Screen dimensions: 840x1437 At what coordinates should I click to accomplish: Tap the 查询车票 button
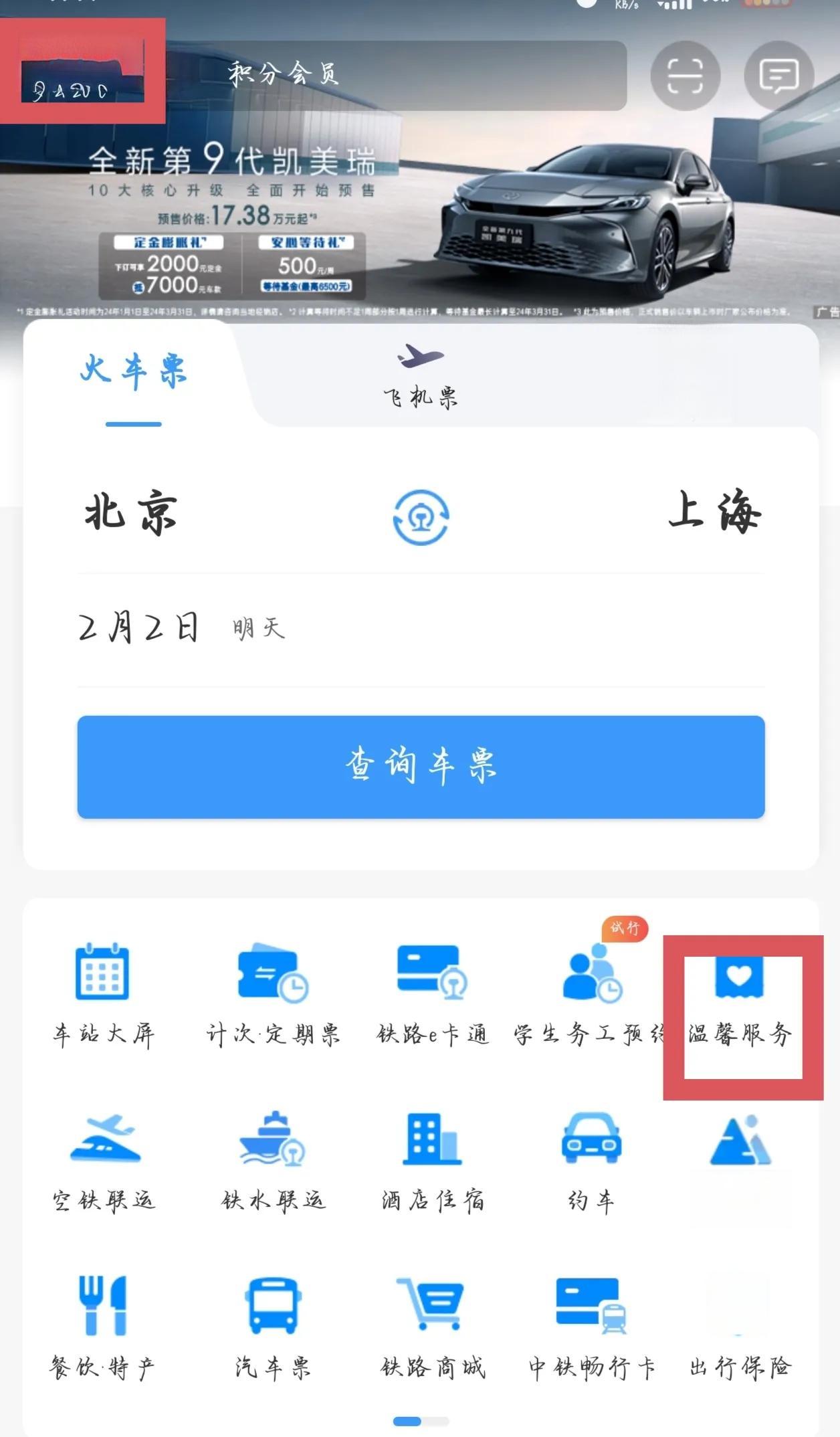point(421,767)
